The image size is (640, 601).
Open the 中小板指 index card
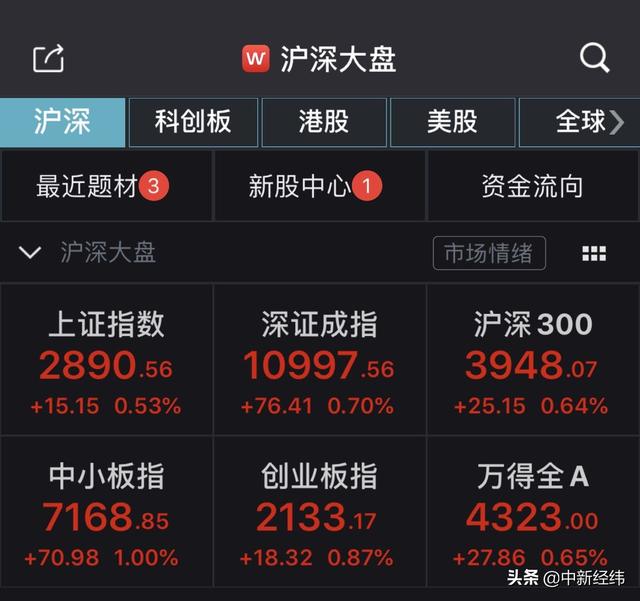(x=106, y=512)
